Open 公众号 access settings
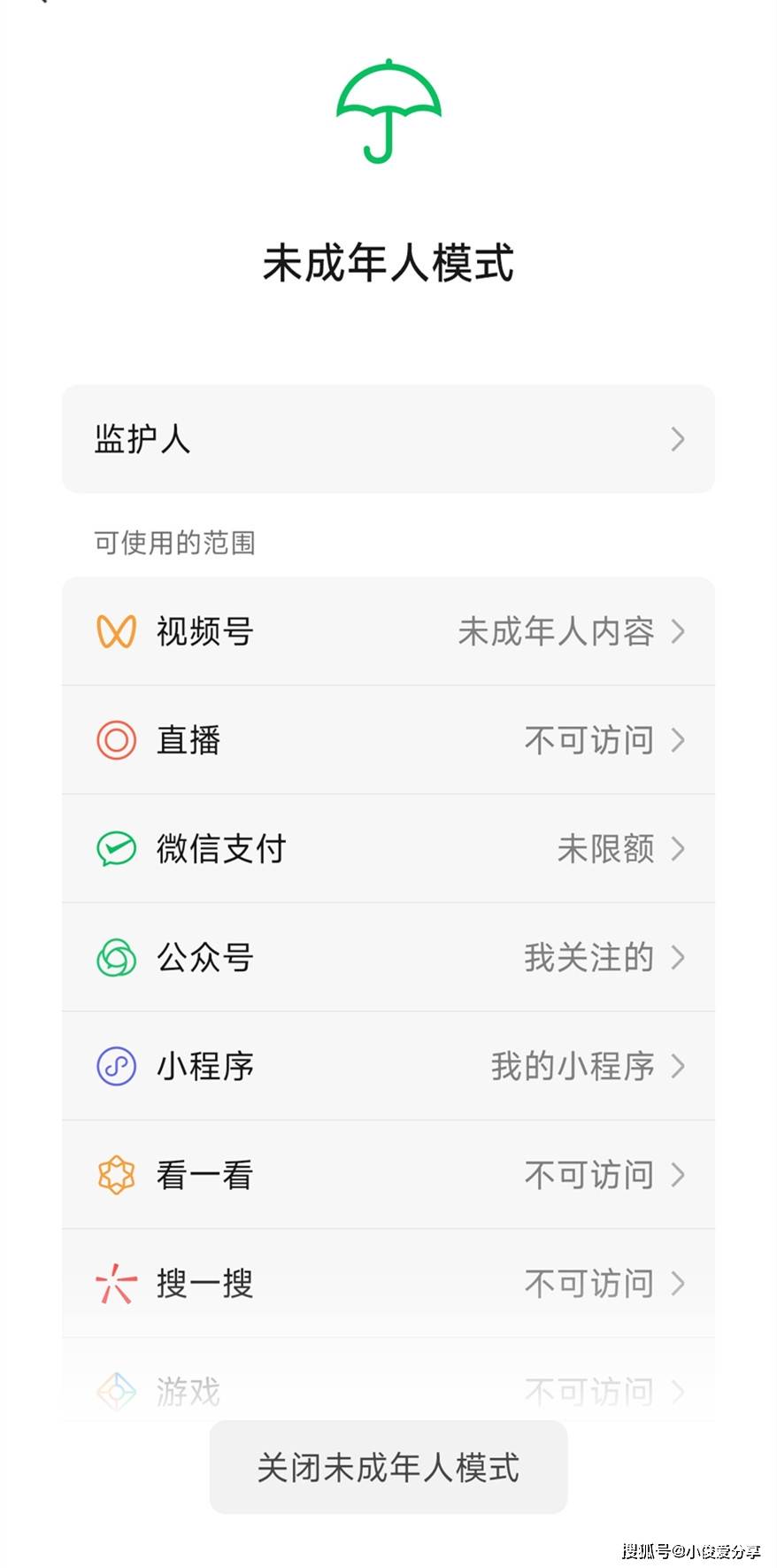 pos(388,957)
